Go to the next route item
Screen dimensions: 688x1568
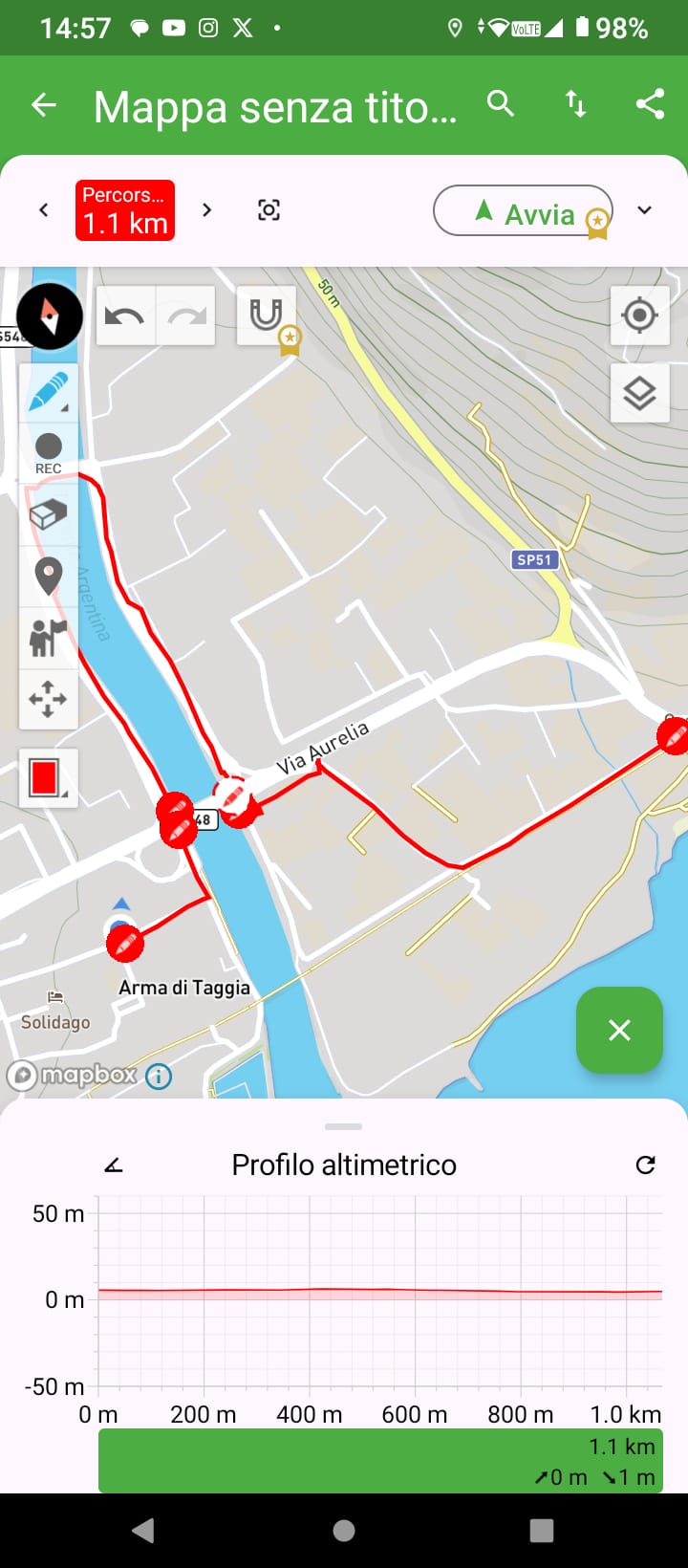pos(206,210)
